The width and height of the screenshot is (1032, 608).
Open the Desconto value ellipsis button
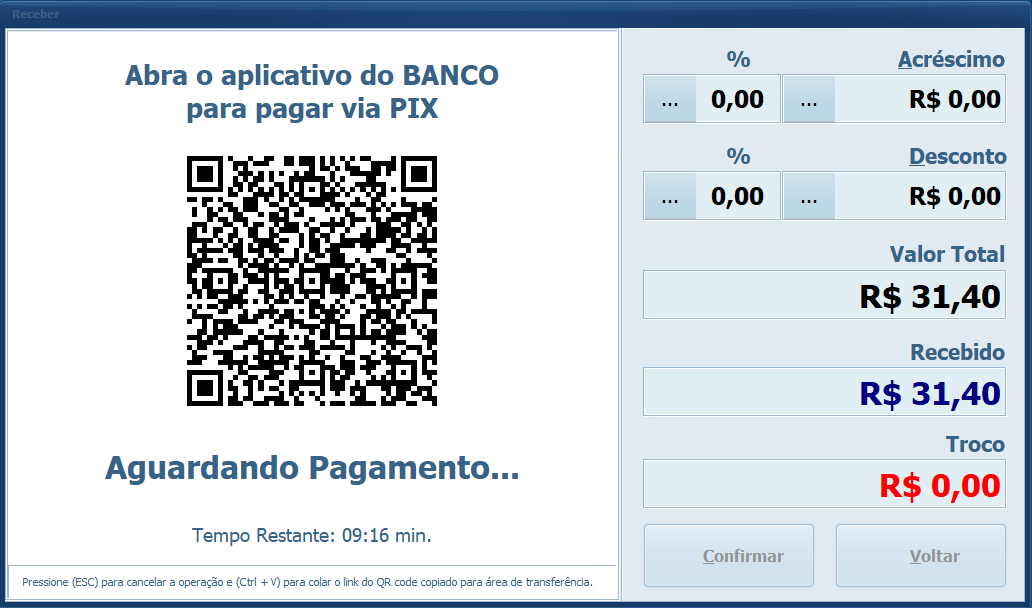click(x=809, y=196)
